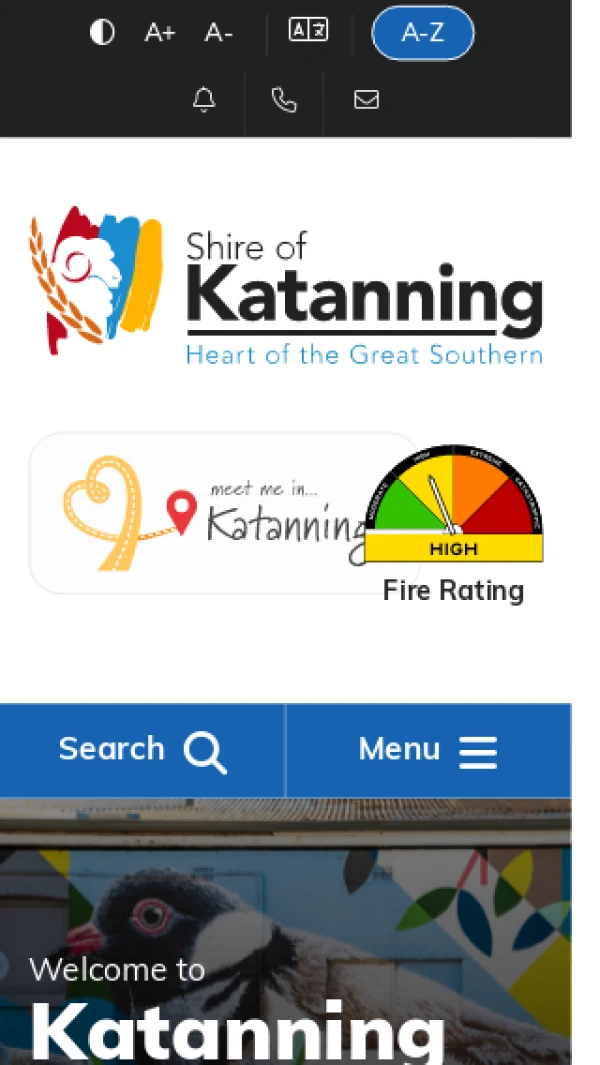
Task: Open the language translate icon
Action: point(308,30)
